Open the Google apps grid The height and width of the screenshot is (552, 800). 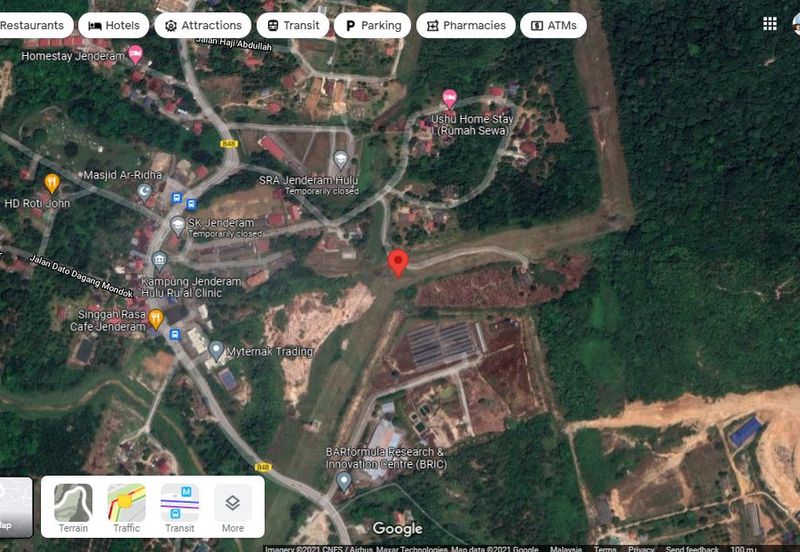click(769, 24)
